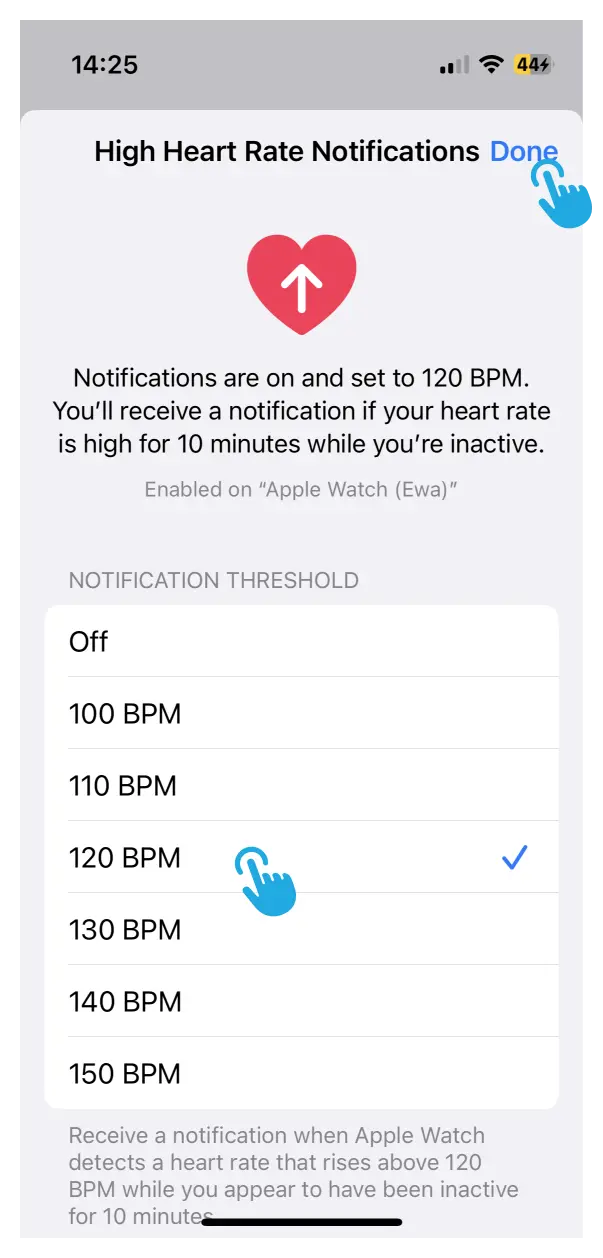
Task: Select Off to disable notifications
Action: tap(301, 641)
